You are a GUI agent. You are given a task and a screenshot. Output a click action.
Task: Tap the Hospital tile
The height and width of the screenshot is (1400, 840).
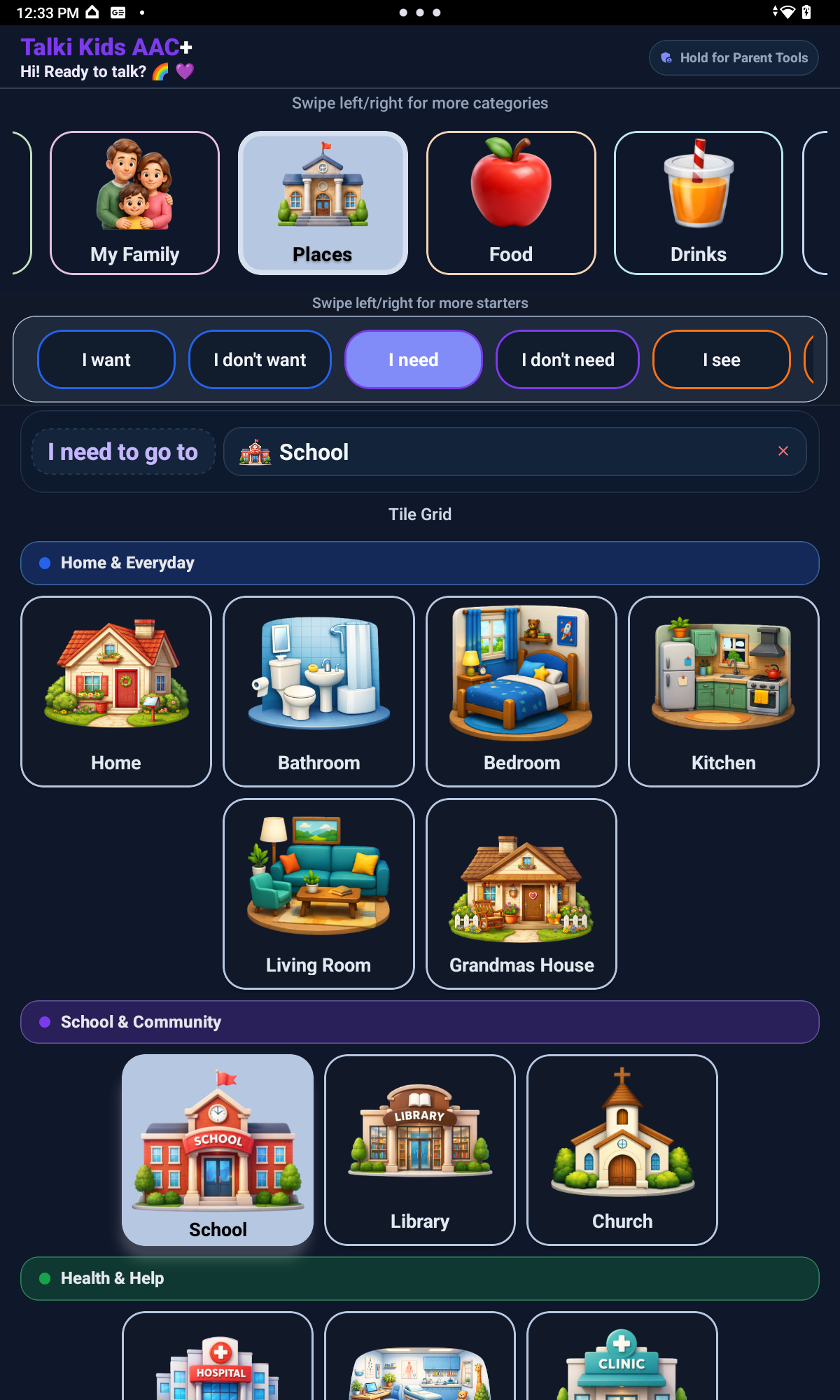[218, 1356]
